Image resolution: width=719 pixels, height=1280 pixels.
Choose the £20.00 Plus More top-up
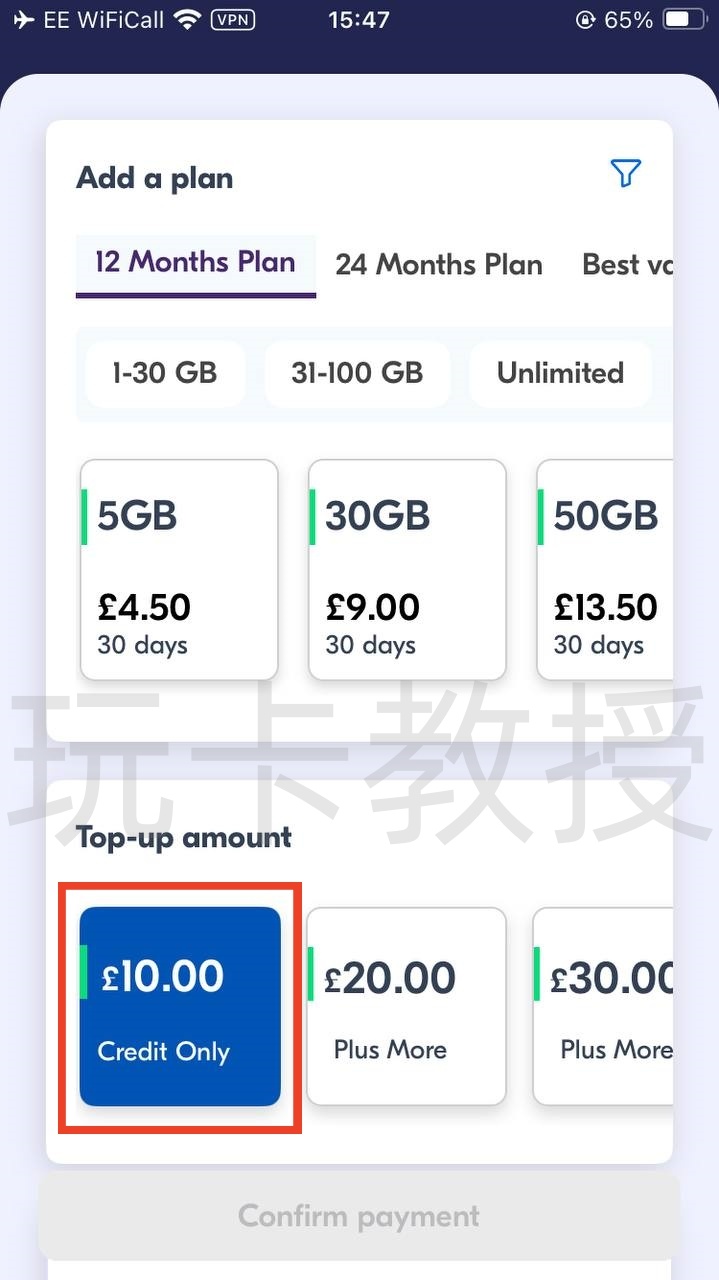tap(406, 1007)
